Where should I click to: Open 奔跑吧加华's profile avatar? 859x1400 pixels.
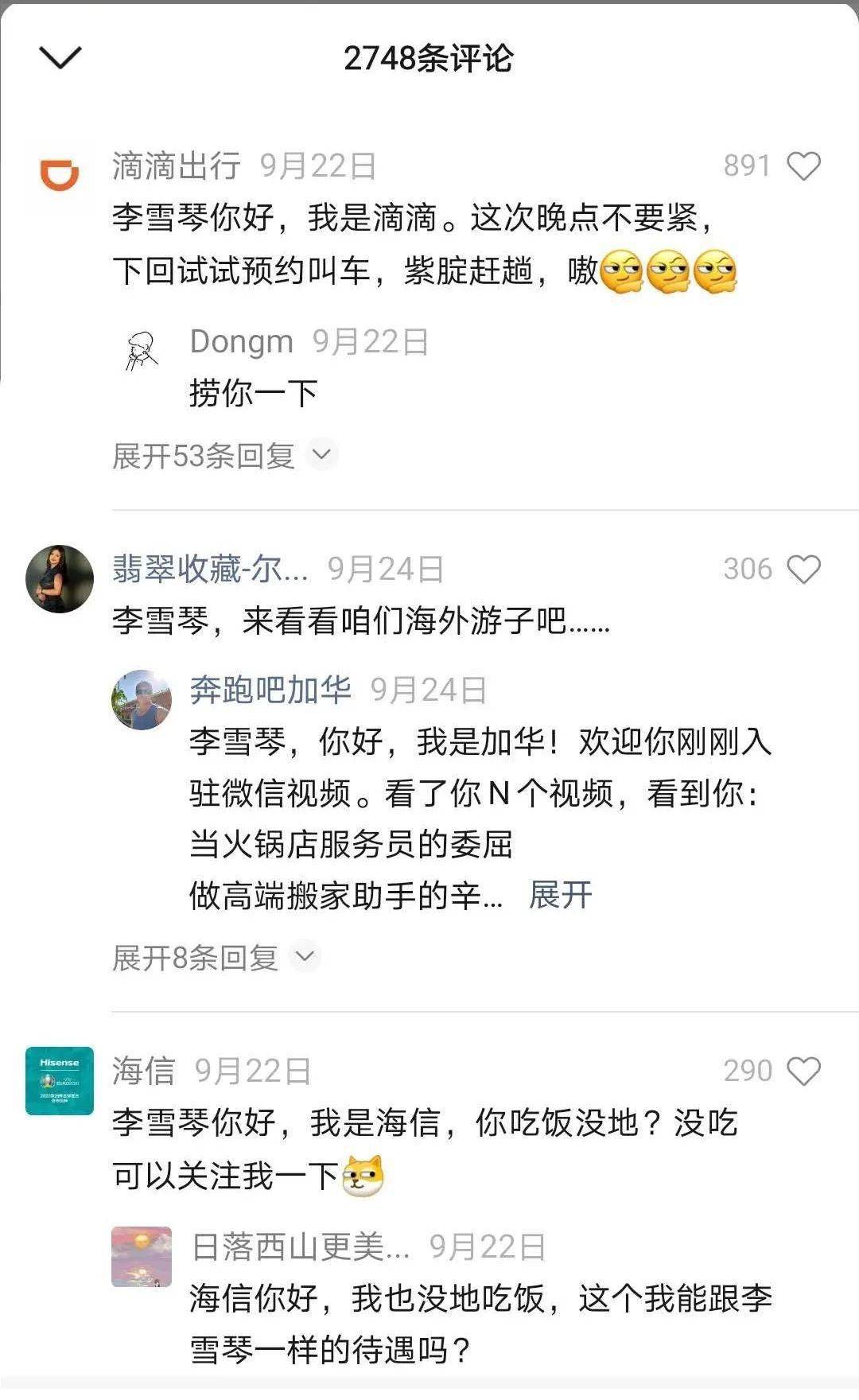(x=142, y=700)
